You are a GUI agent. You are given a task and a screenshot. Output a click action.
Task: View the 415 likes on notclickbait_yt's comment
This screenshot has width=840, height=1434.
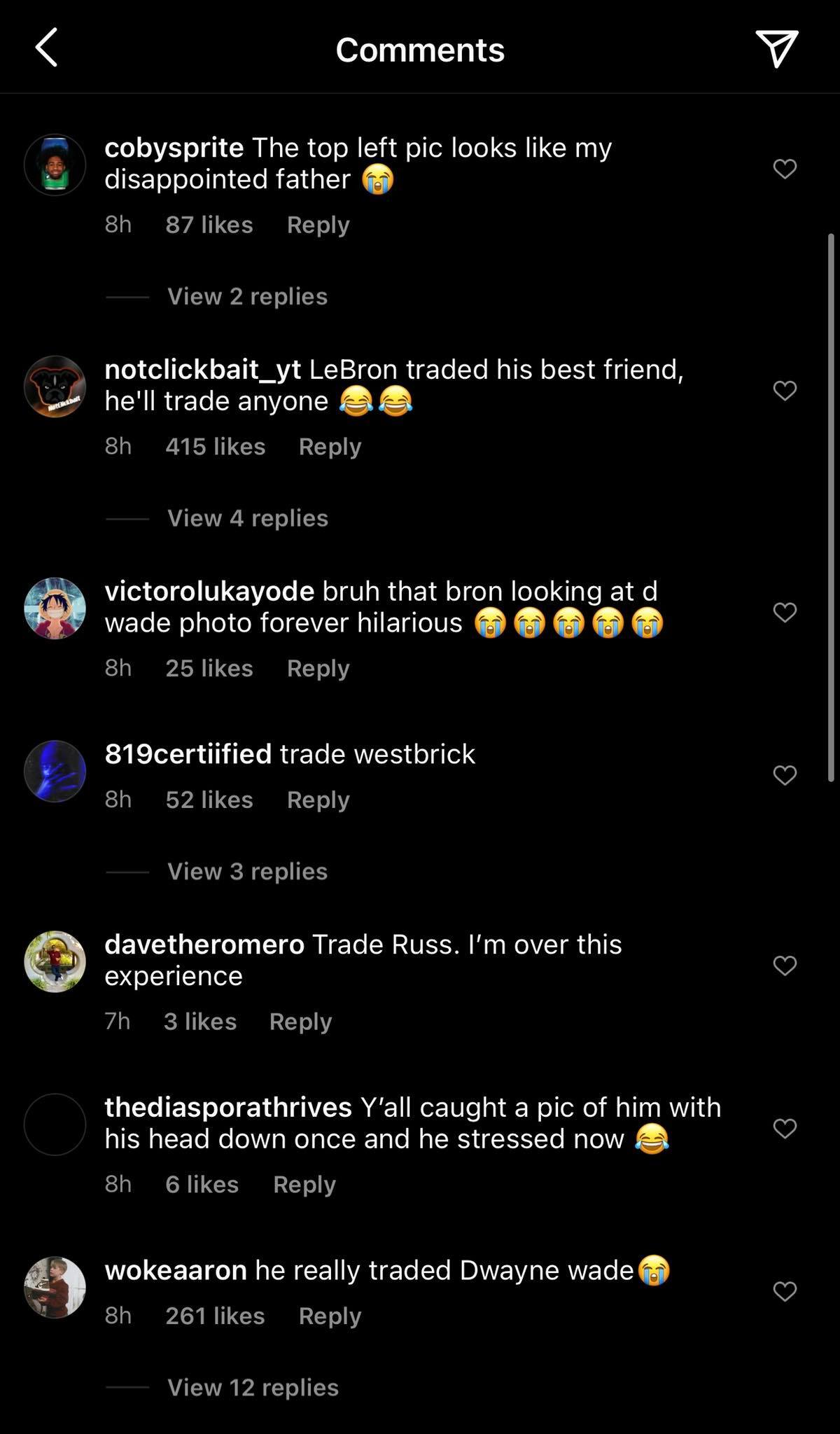(x=215, y=447)
